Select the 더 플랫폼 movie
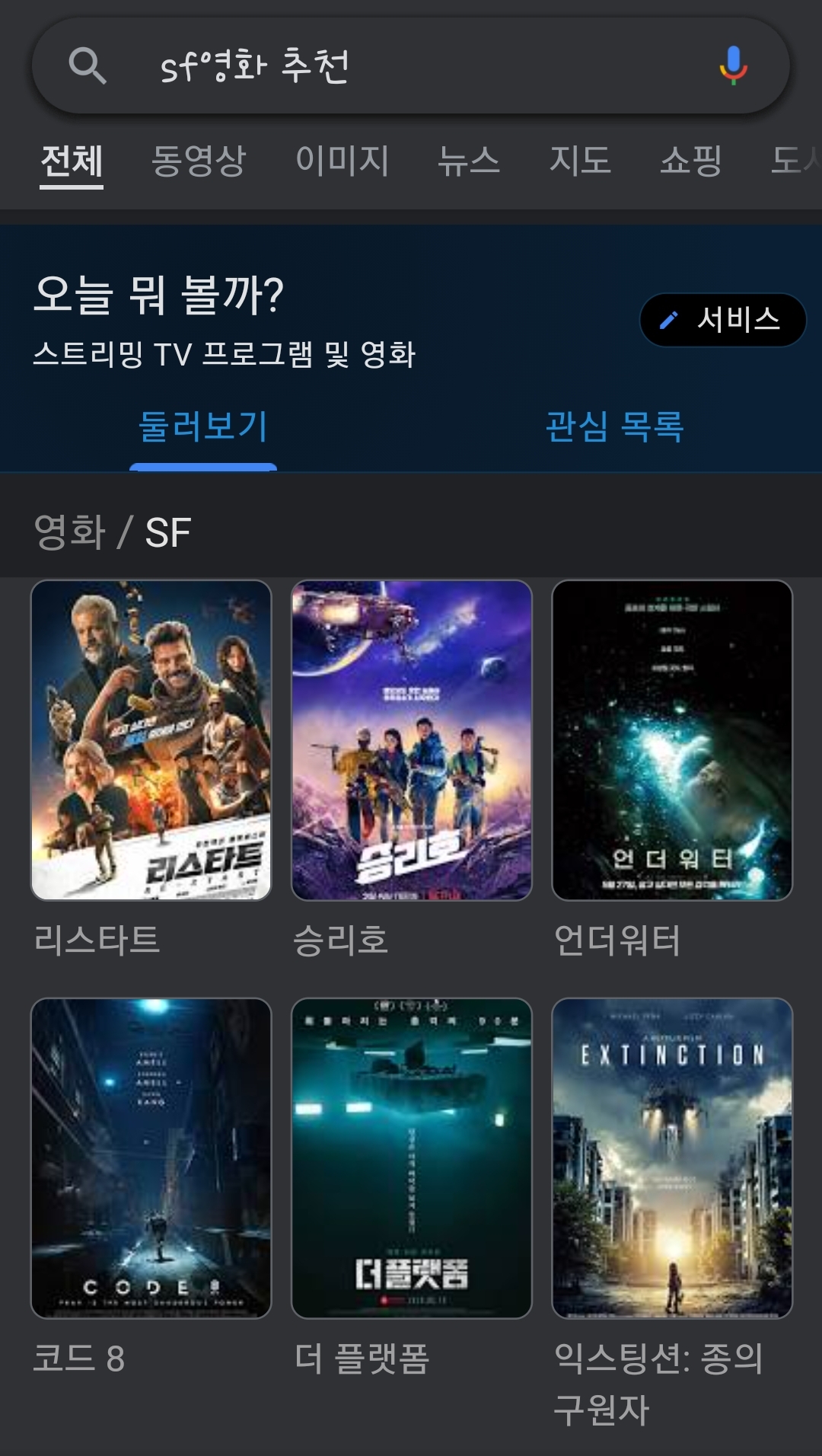 click(412, 1157)
